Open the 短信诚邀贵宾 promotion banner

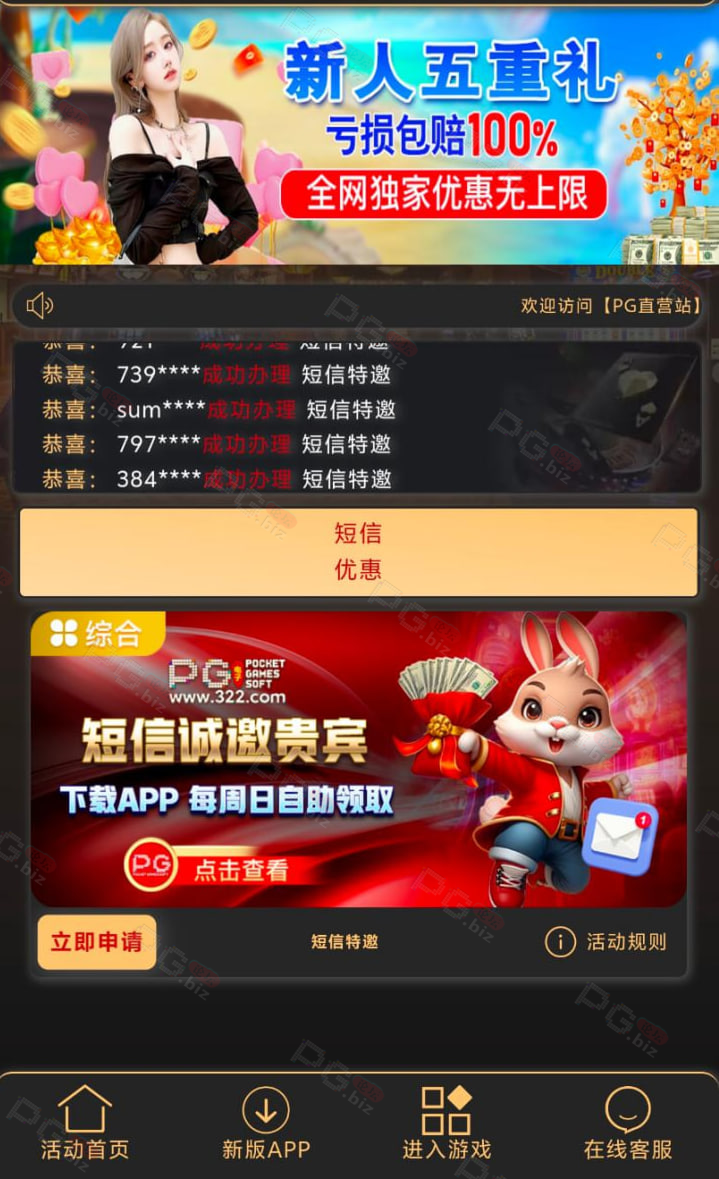(358, 760)
